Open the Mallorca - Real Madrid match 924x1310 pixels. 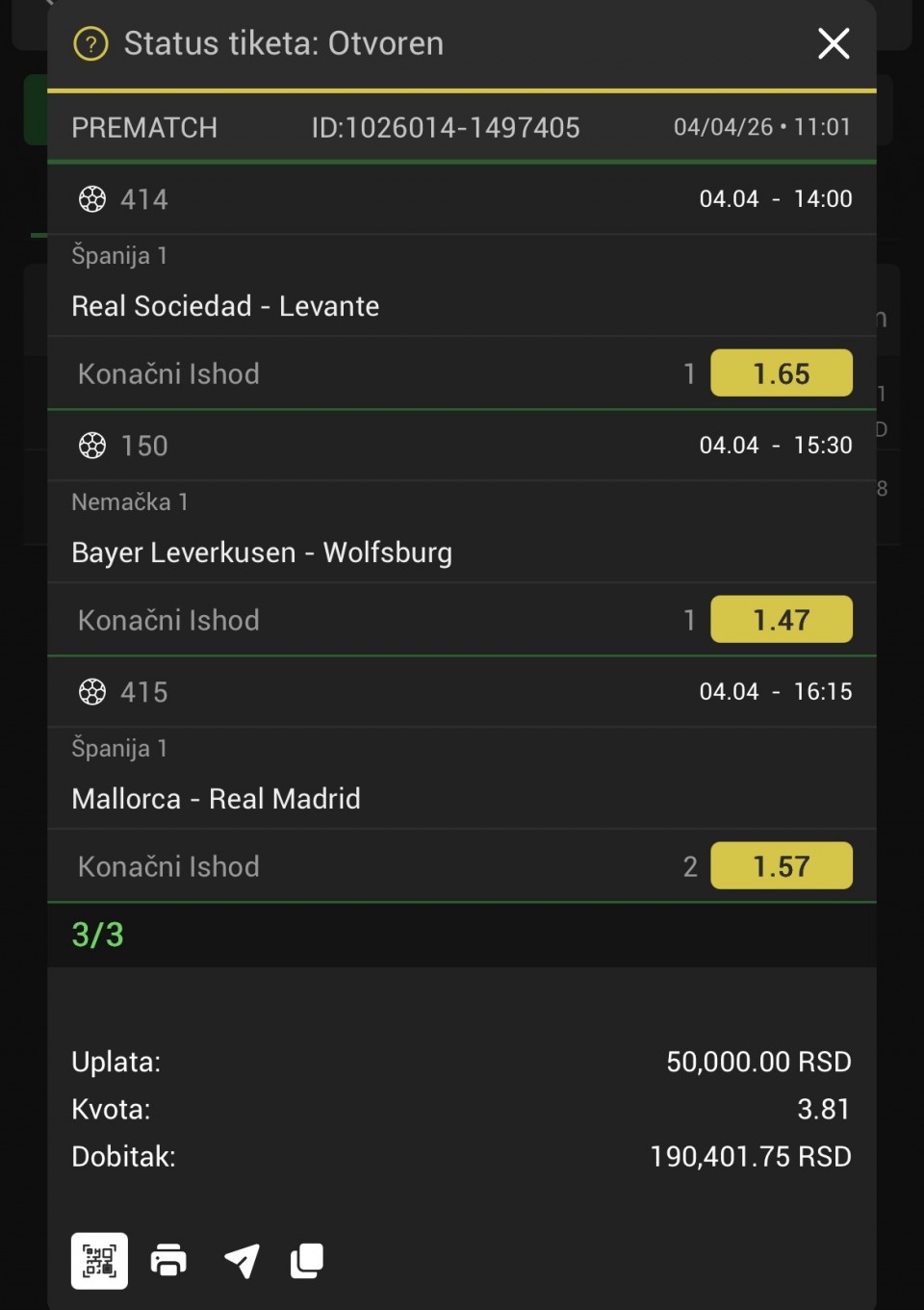pos(217,799)
